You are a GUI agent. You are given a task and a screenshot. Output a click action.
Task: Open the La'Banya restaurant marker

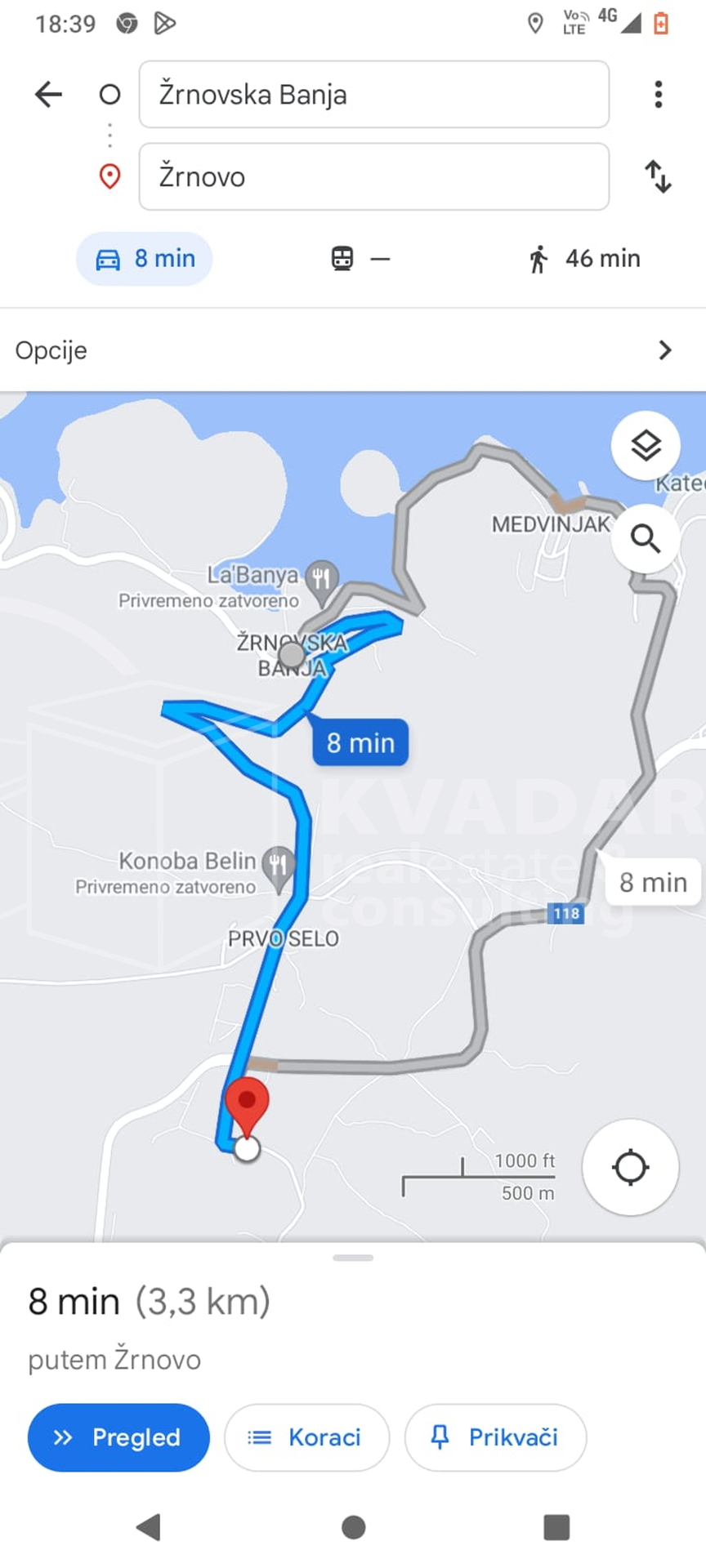pyautogui.click(x=322, y=578)
